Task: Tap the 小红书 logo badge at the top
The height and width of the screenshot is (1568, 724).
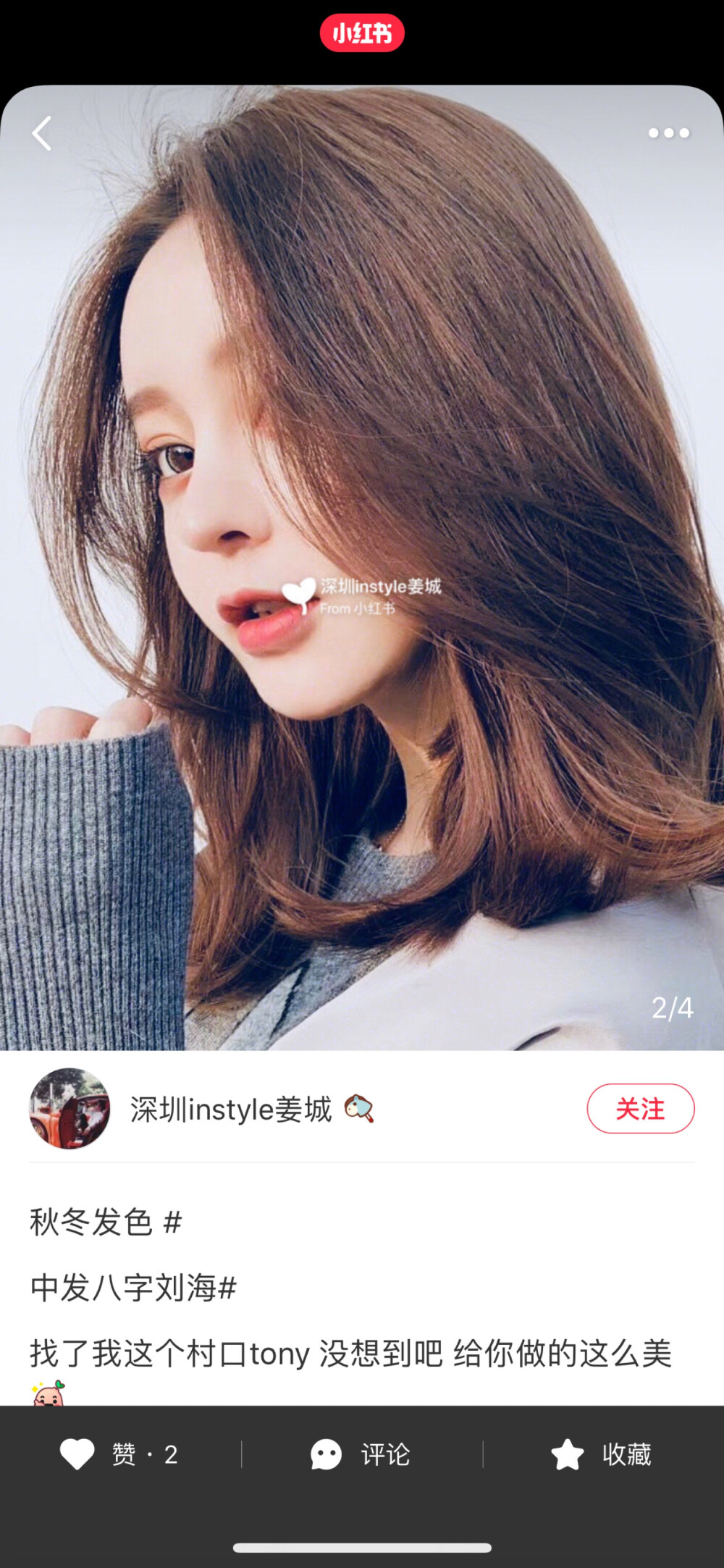Action: click(x=362, y=33)
